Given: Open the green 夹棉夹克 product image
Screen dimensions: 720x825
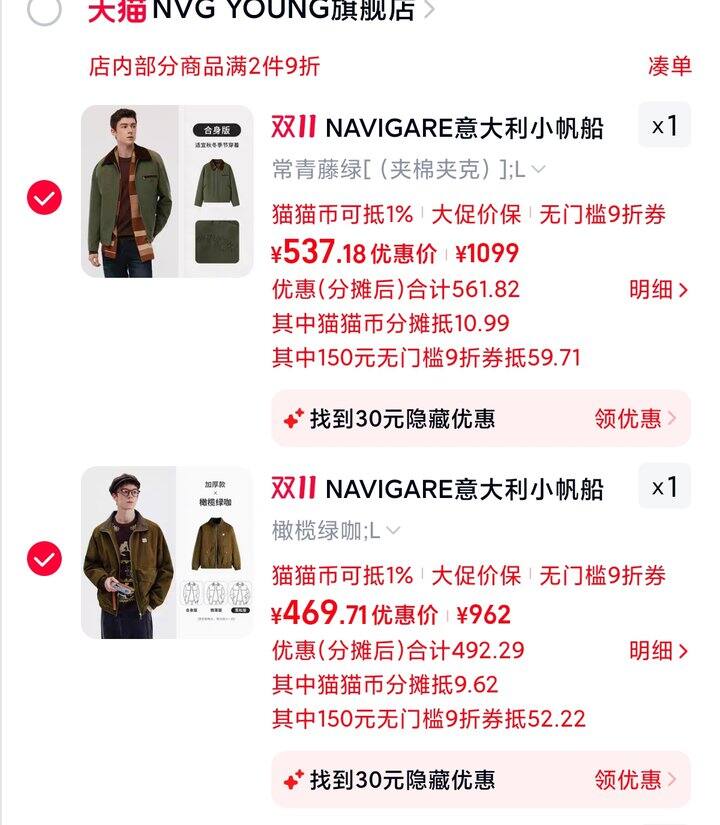Looking at the screenshot, I should pos(167,191).
